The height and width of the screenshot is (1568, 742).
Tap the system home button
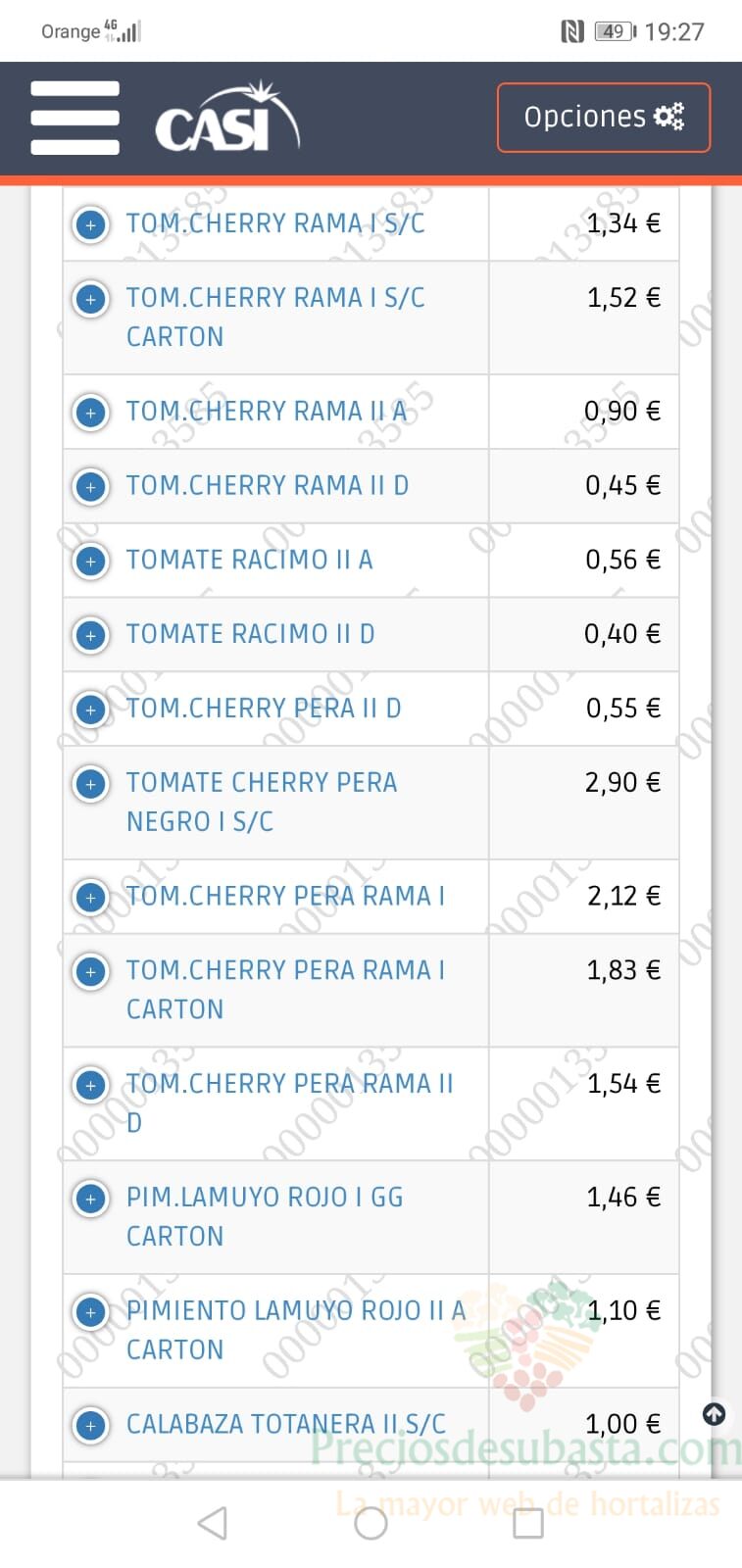[x=371, y=1523]
